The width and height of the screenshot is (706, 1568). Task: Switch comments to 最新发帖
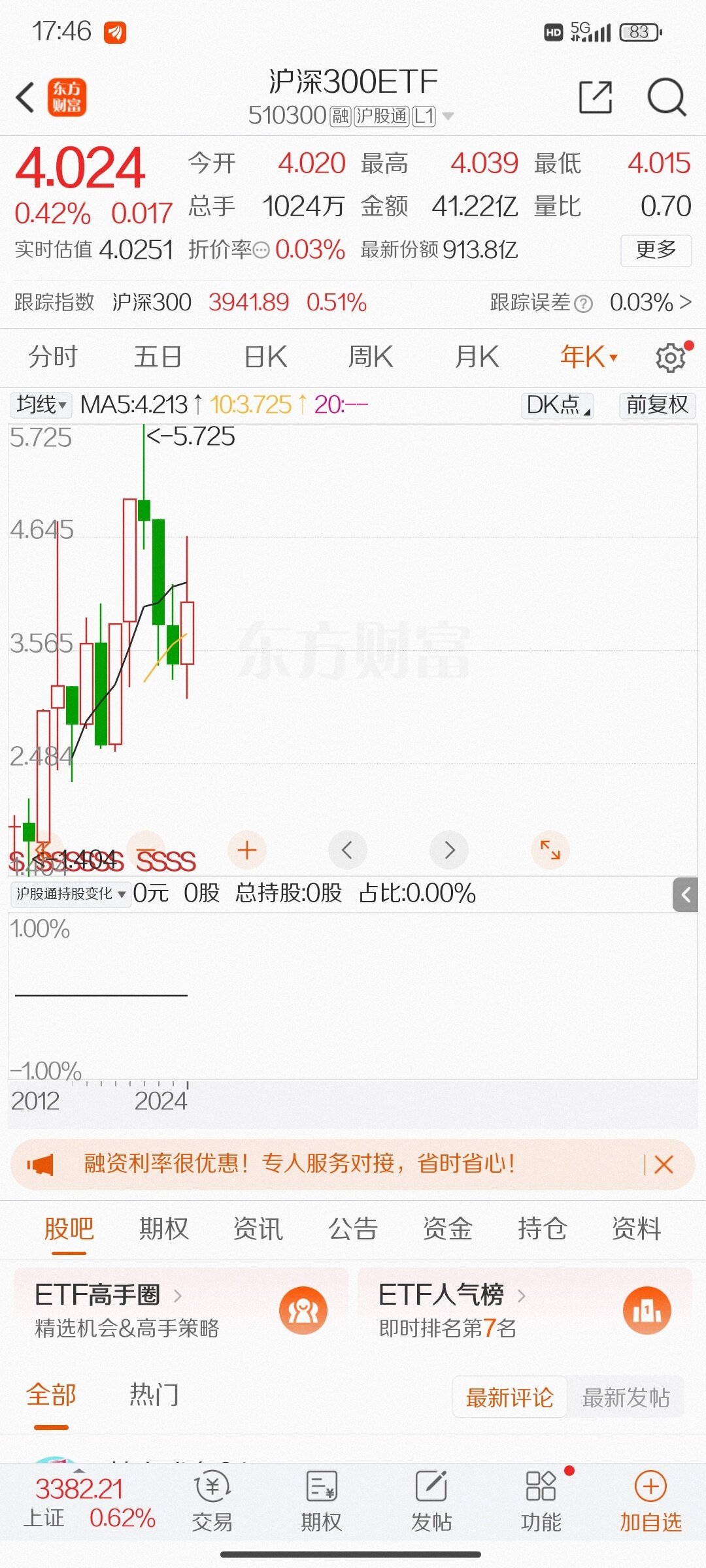pyautogui.click(x=626, y=1397)
